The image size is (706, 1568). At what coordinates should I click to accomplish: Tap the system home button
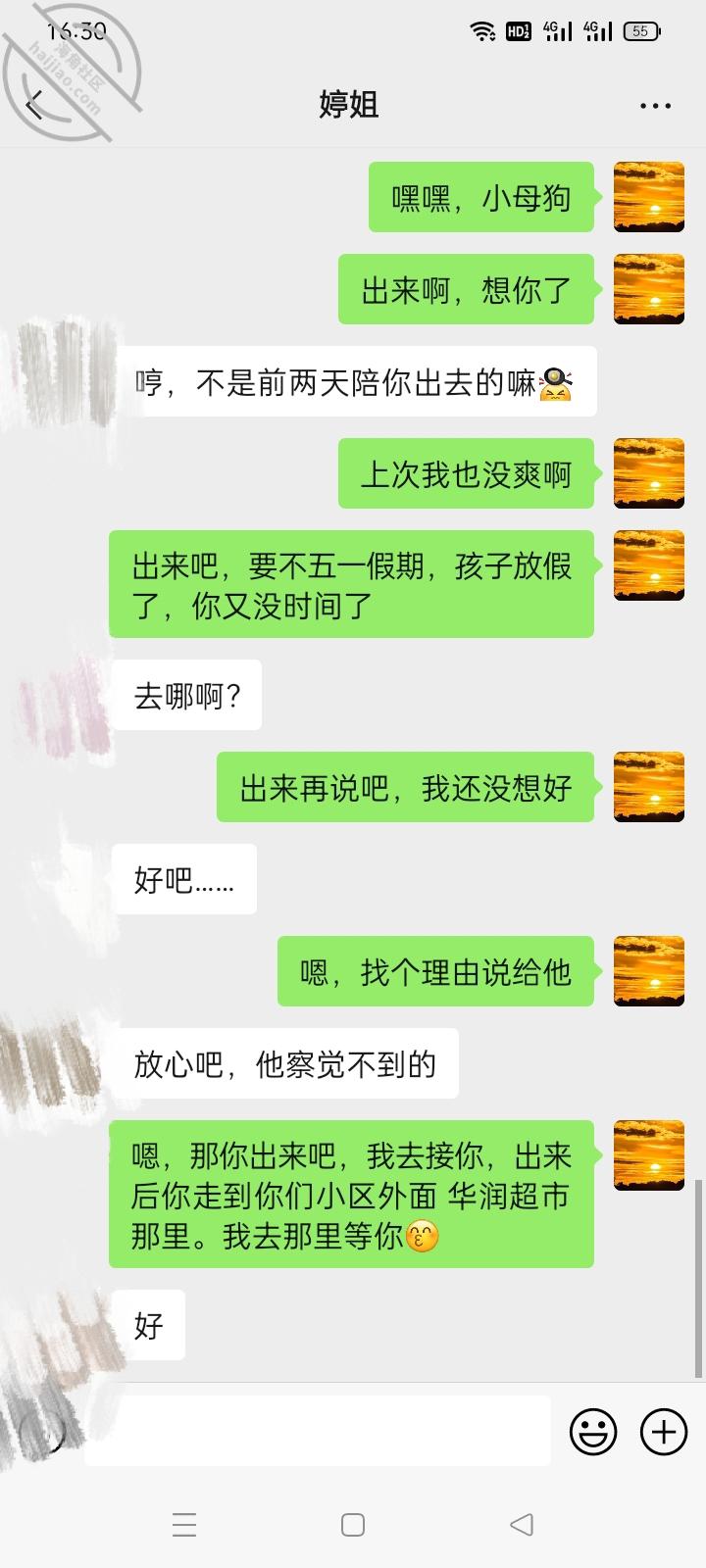(353, 1525)
